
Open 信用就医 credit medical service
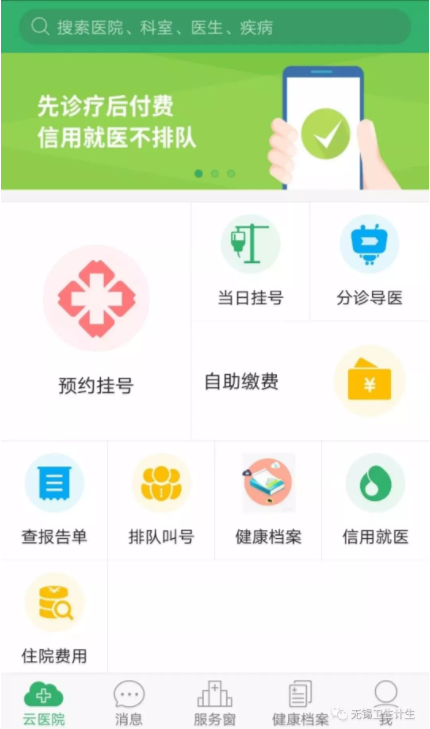click(x=376, y=500)
